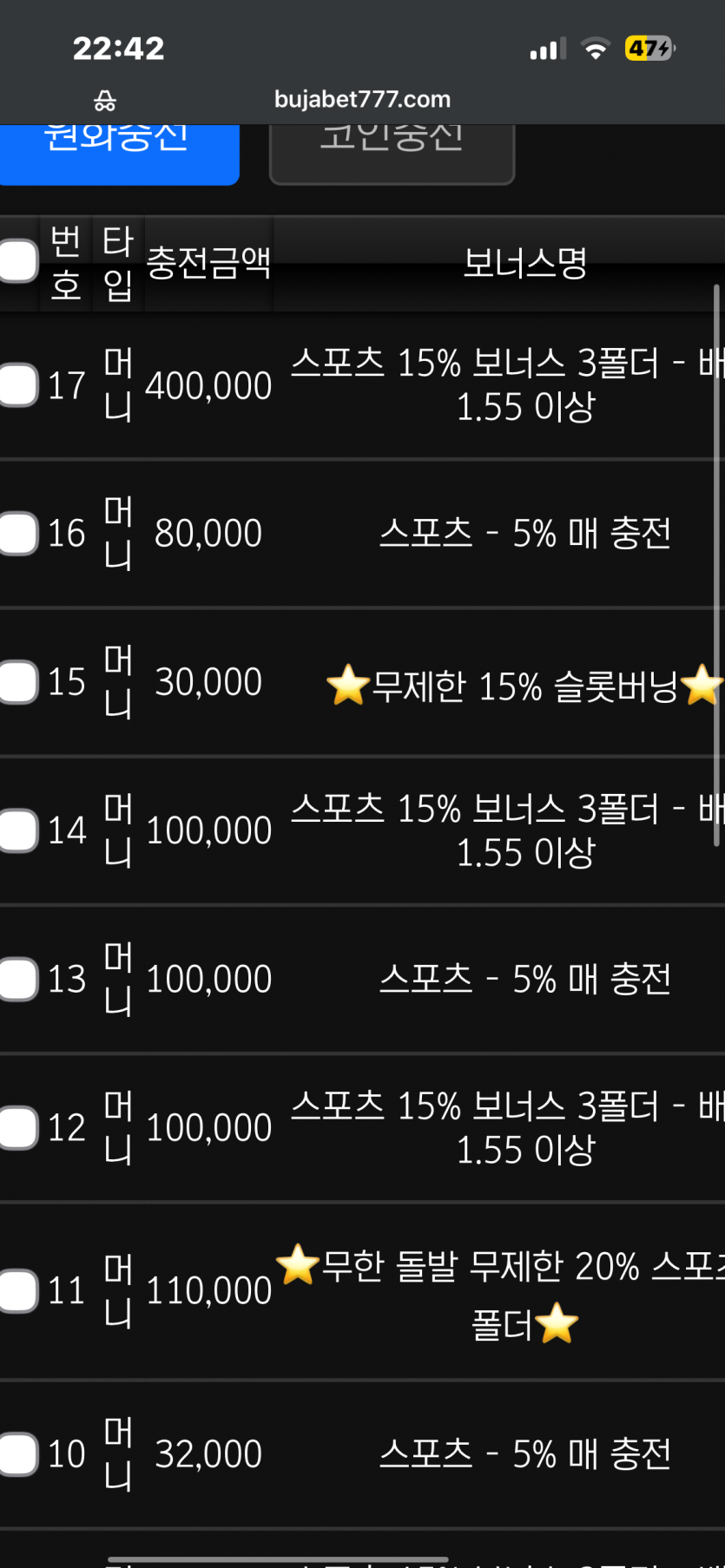Check the box for row 17

coord(18,385)
